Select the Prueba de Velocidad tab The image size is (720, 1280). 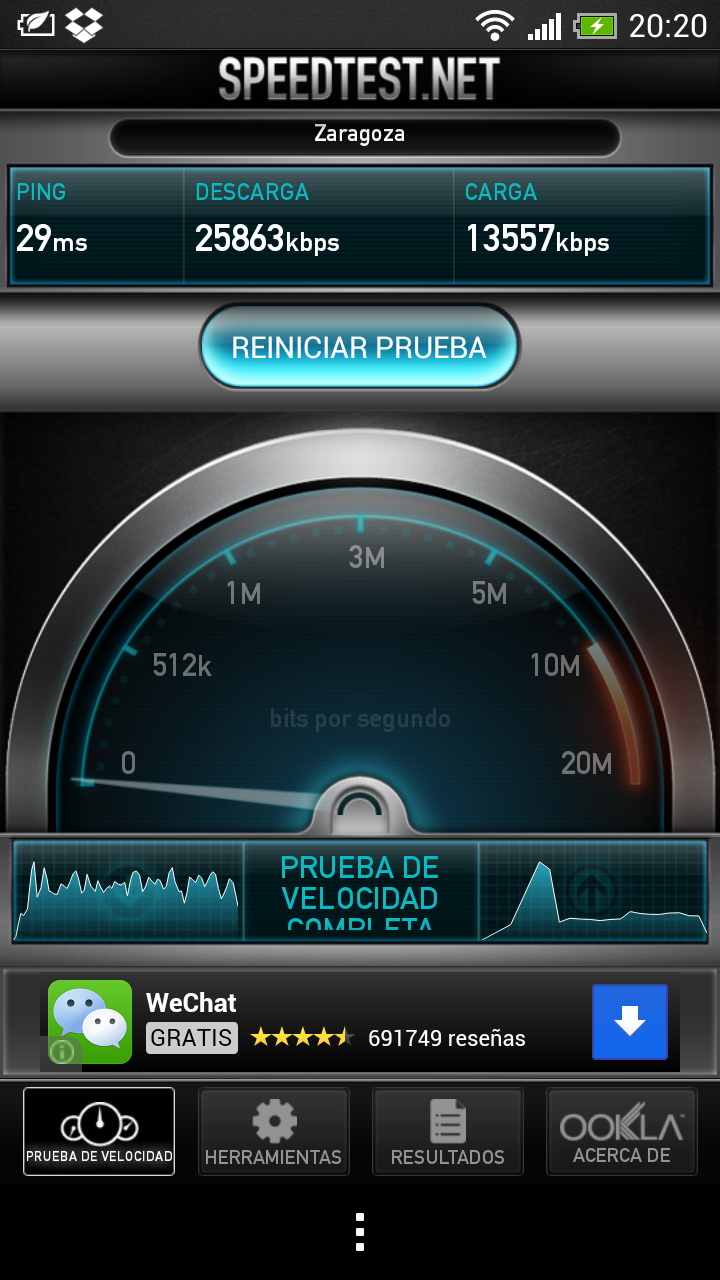pos(99,1131)
